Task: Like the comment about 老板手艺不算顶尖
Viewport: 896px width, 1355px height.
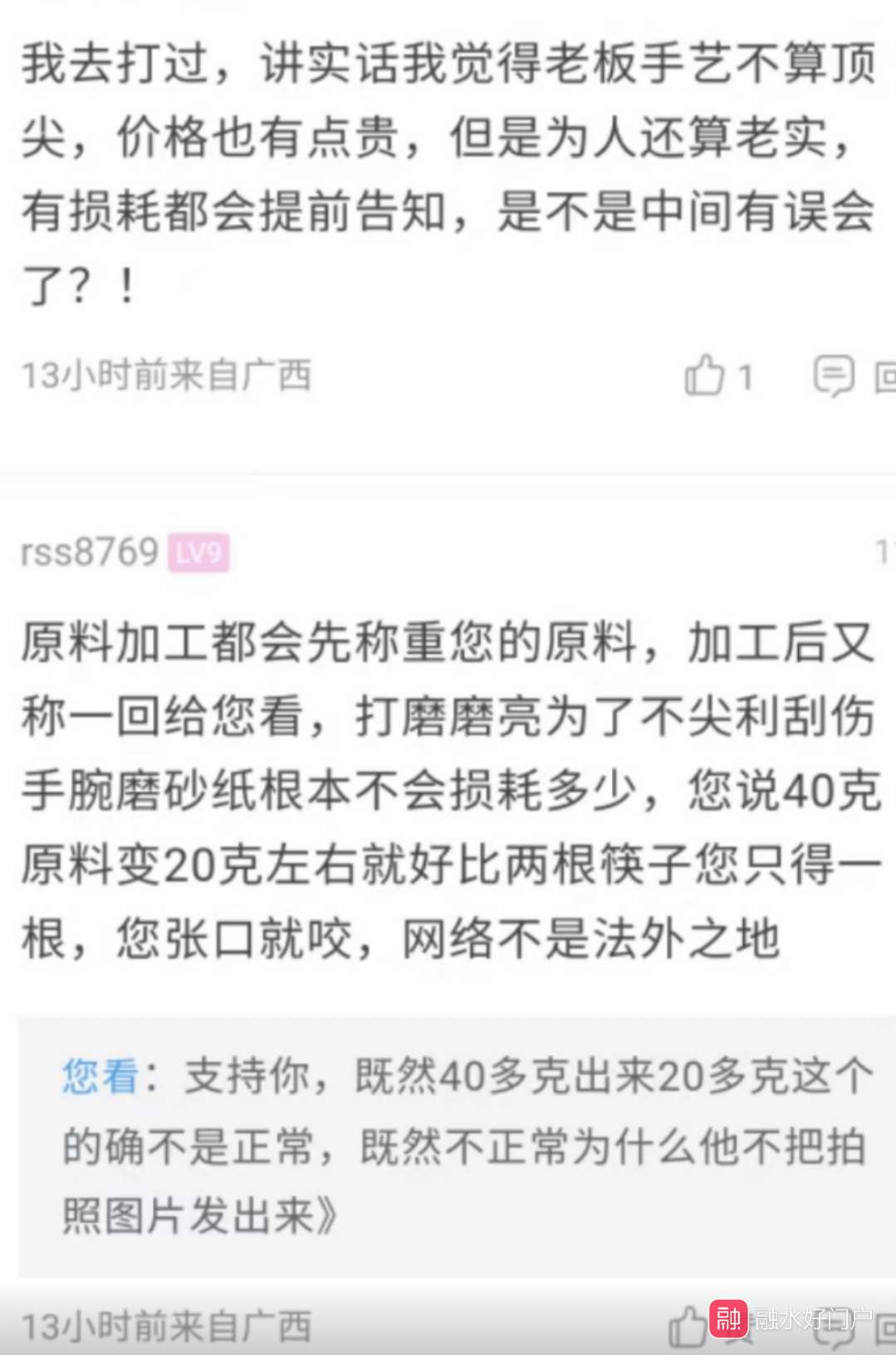Action: [704, 376]
